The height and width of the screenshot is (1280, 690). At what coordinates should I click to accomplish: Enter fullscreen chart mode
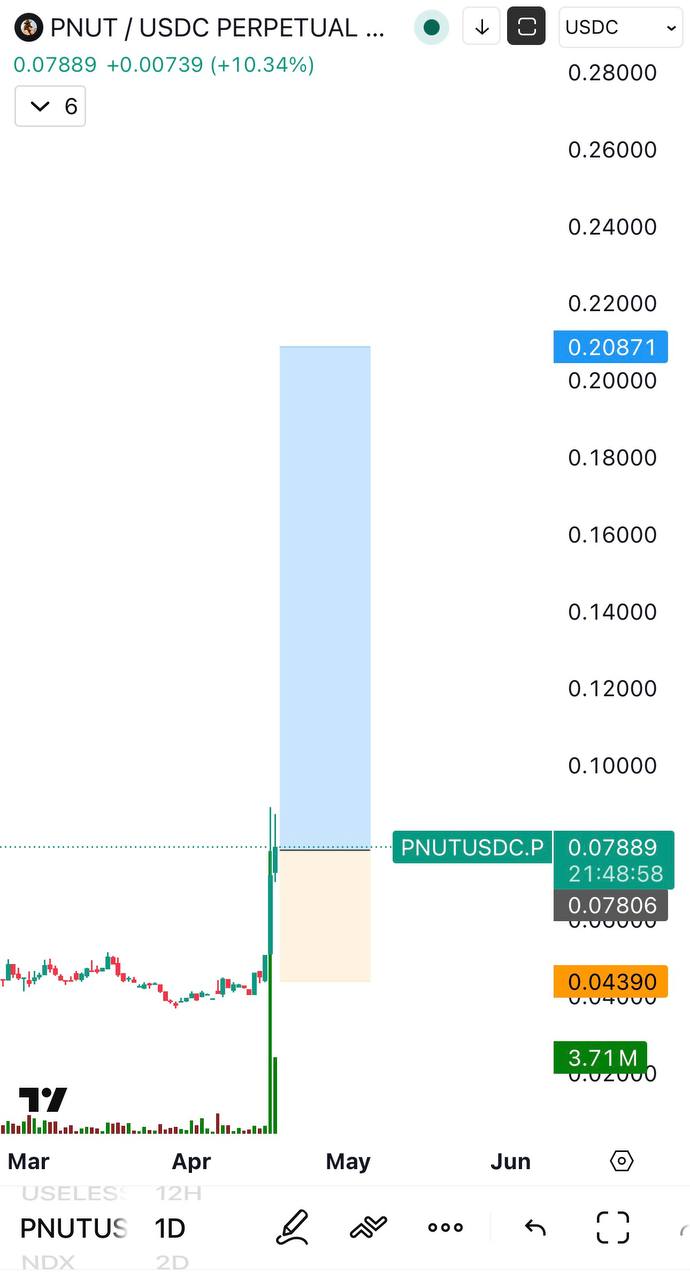click(613, 1227)
